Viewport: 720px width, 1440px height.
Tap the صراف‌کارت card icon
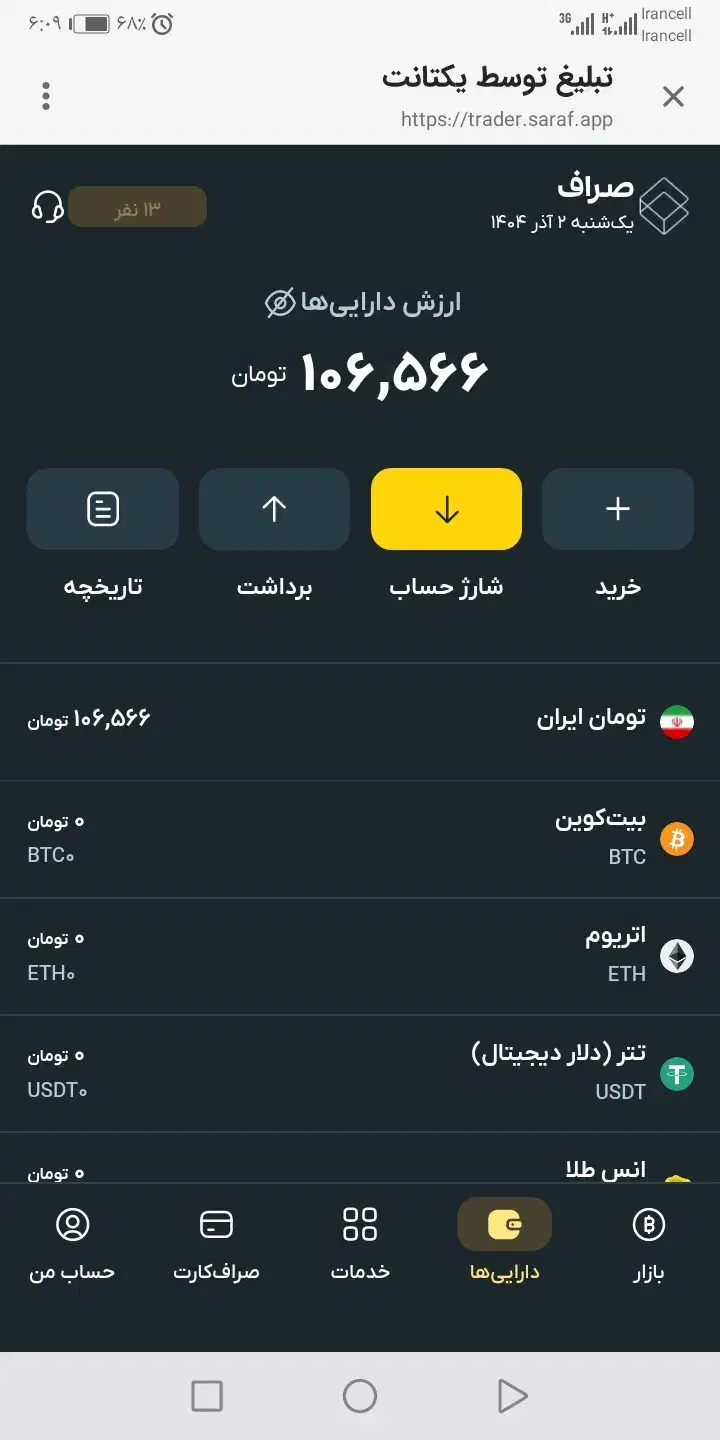[x=215, y=1224]
